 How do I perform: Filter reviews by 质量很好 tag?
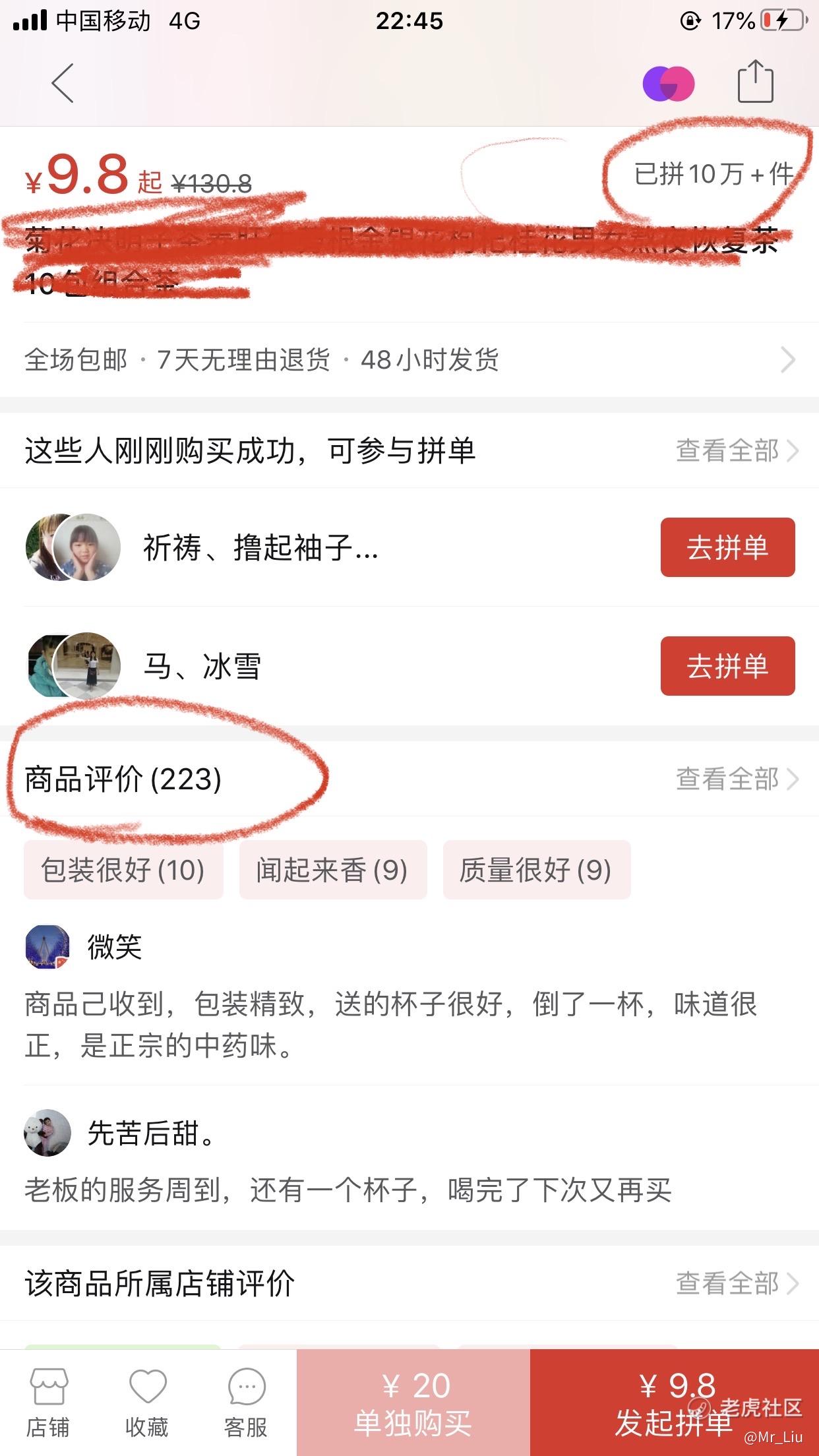coord(536,870)
